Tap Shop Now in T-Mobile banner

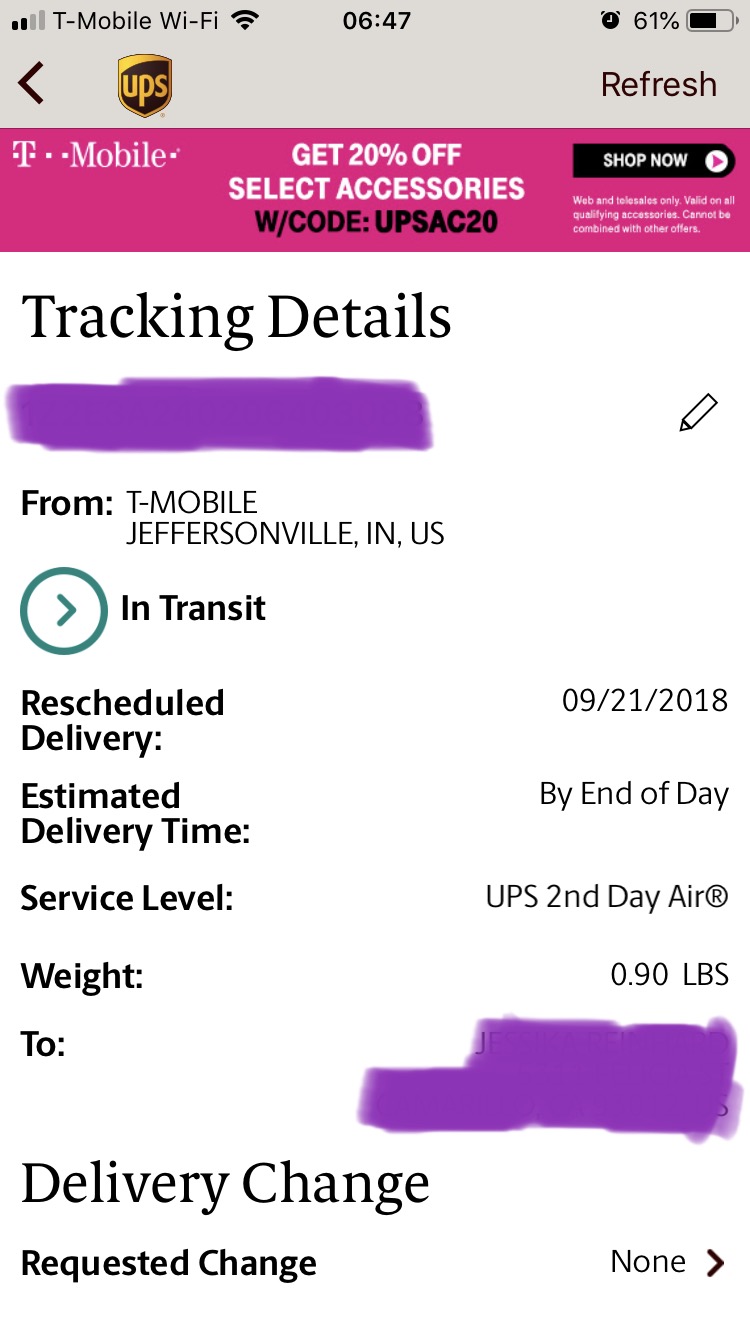tap(653, 160)
